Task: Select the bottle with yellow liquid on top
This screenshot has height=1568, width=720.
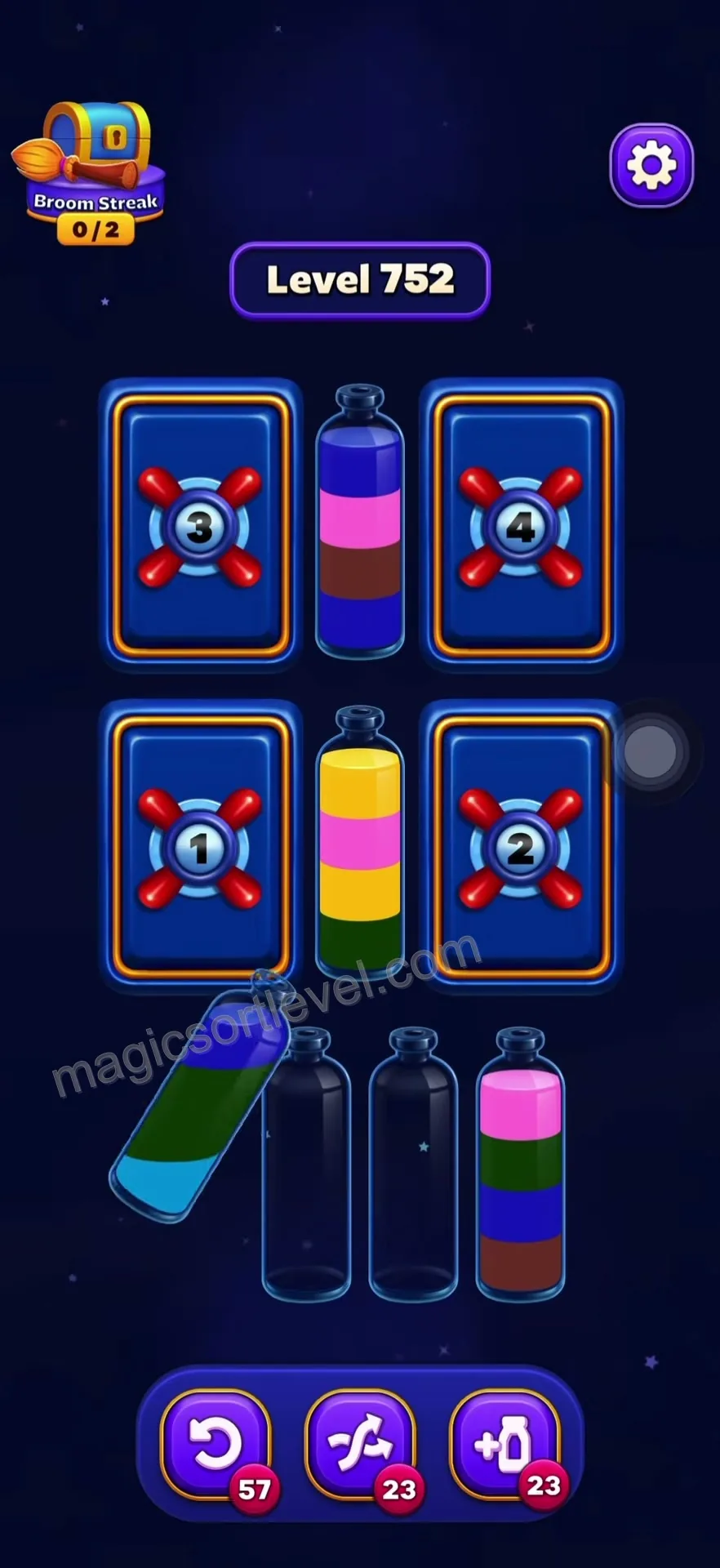Action: tap(360, 843)
